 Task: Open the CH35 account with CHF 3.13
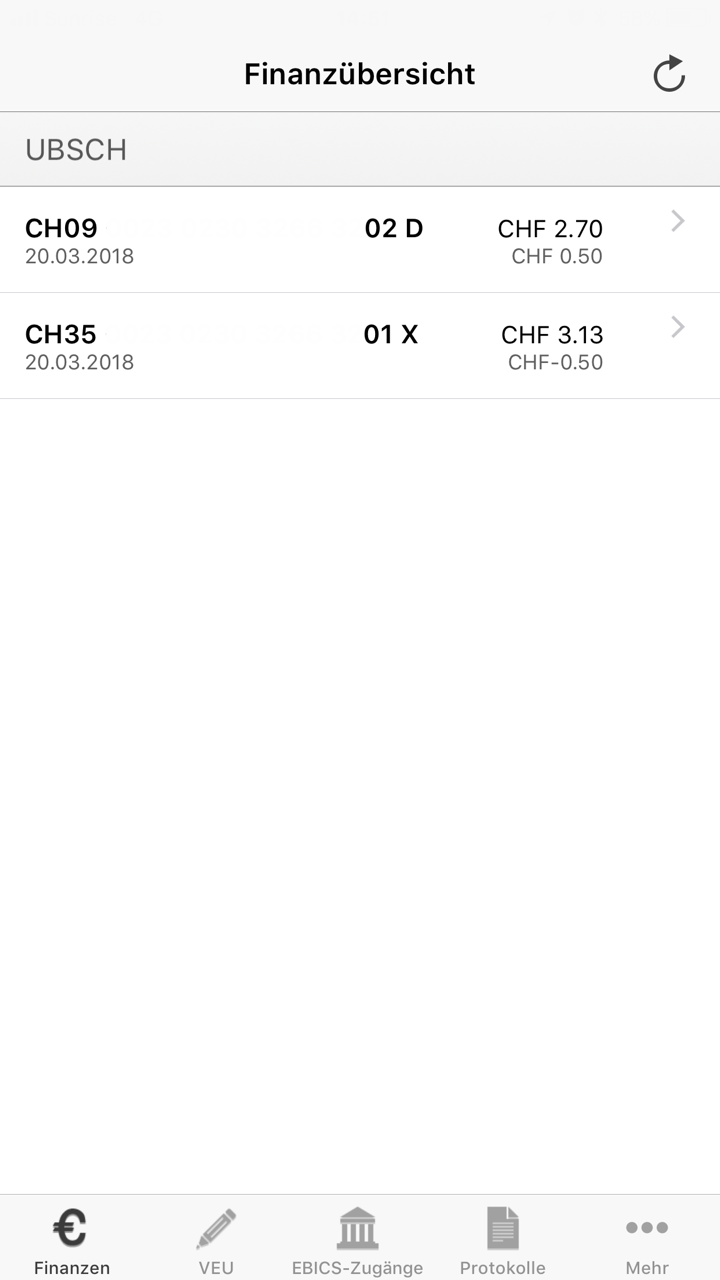[358, 346]
